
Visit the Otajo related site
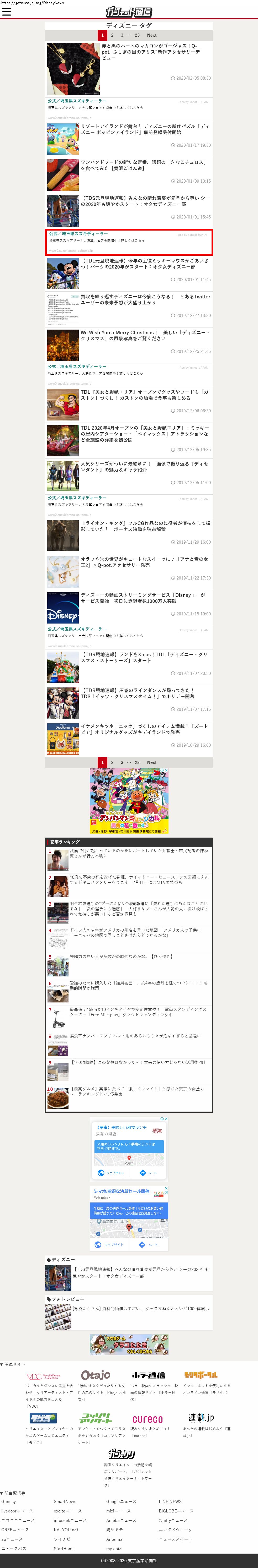click(96, 1375)
